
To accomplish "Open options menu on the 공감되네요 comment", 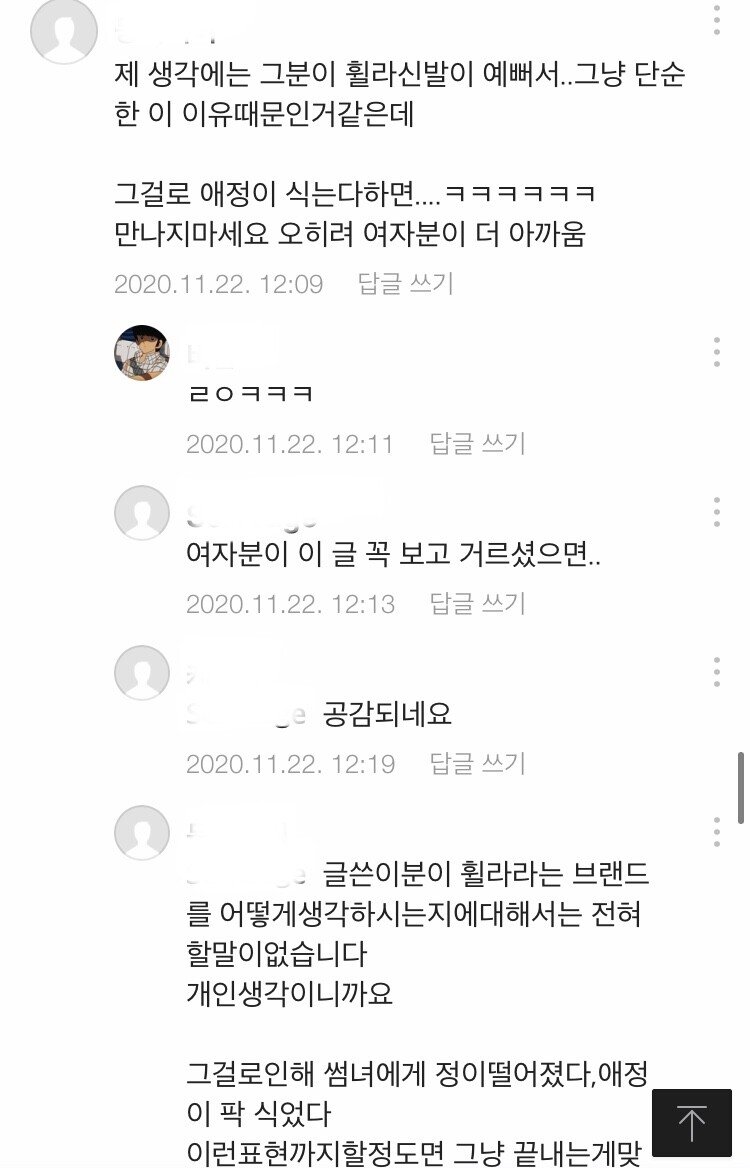I will pyautogui.click(x=717, y=671).
